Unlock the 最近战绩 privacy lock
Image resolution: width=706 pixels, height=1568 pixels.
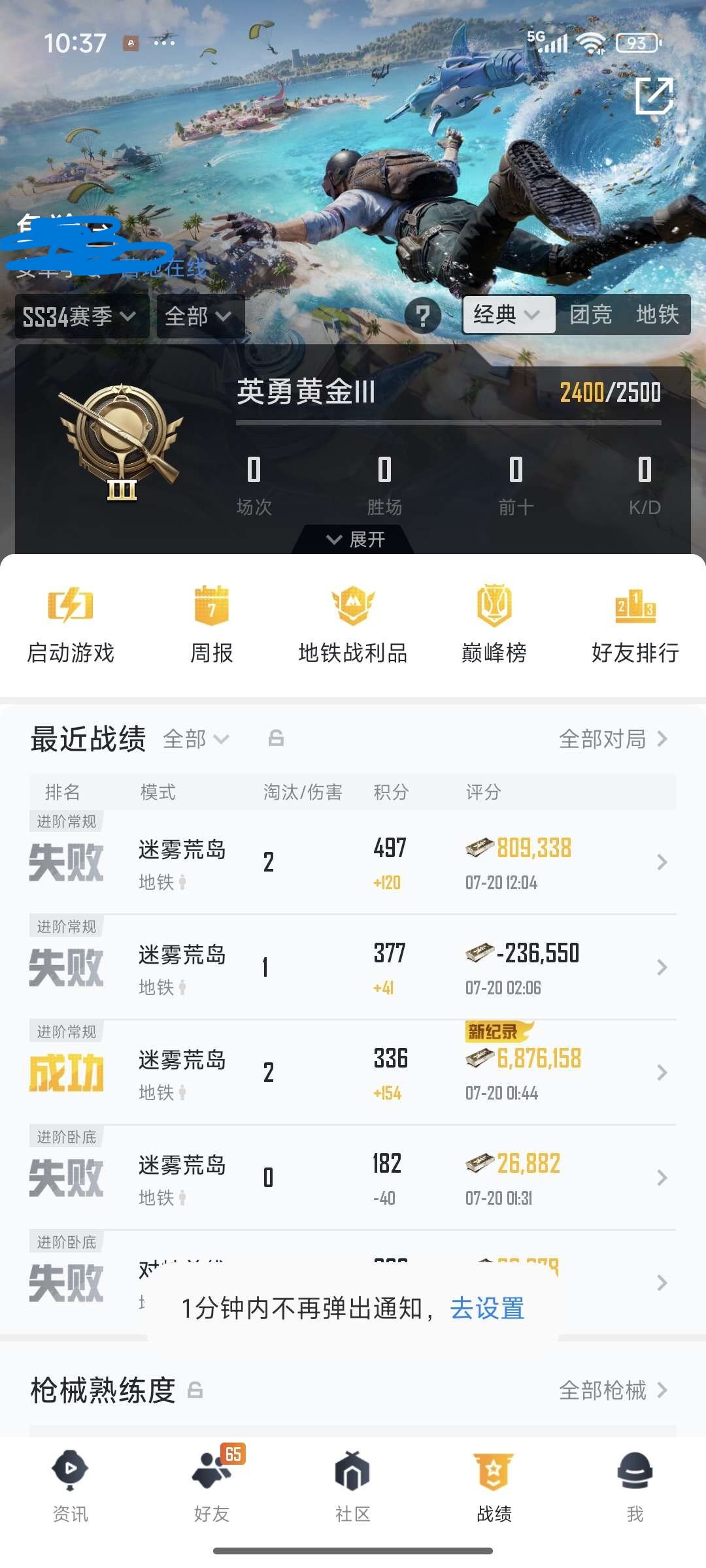click(275, 739)
